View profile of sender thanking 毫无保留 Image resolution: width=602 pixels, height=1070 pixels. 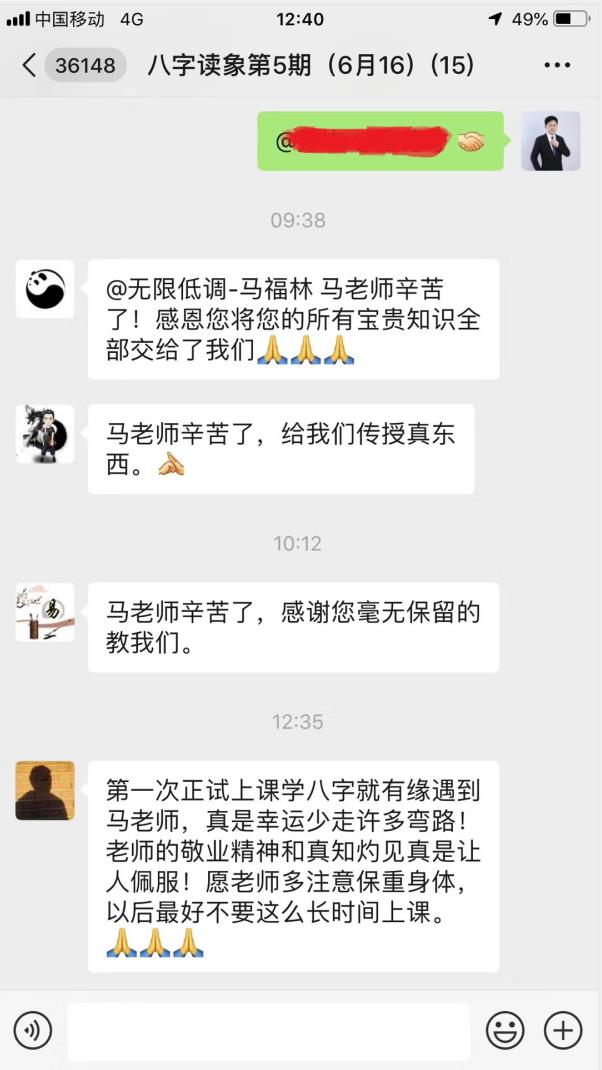pos(45,612)
